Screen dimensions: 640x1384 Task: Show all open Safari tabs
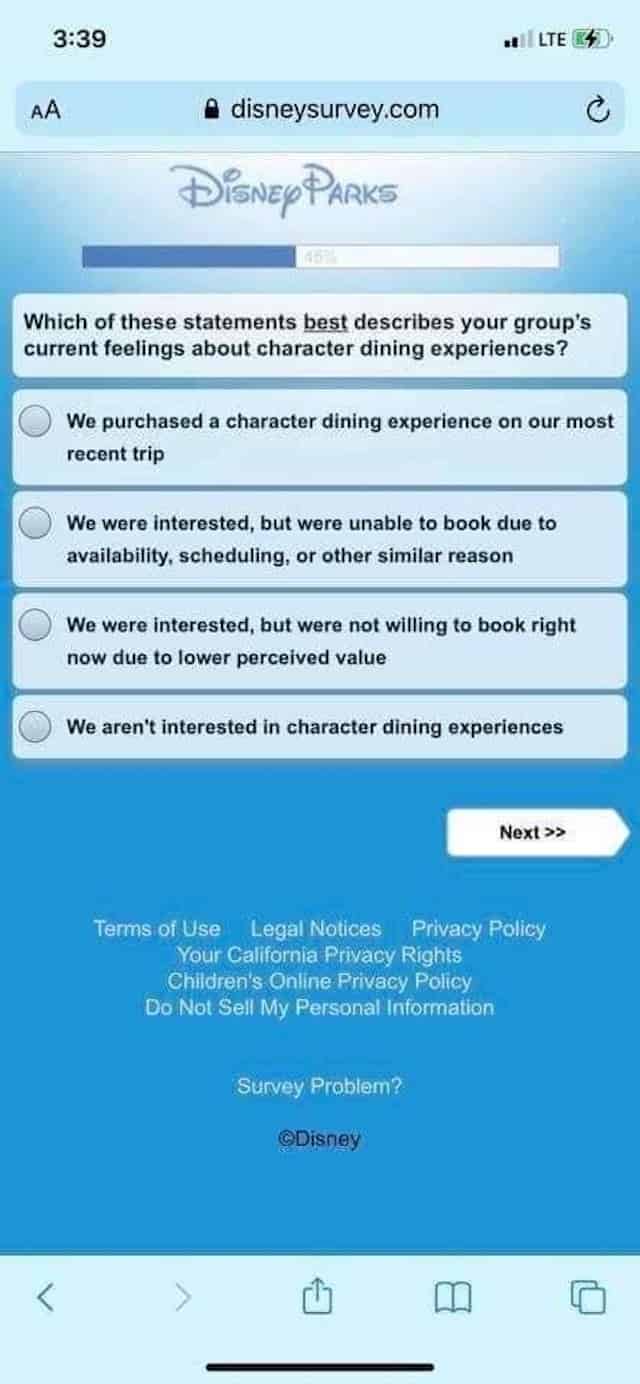pyautogui.click(x=588, y=1298)
